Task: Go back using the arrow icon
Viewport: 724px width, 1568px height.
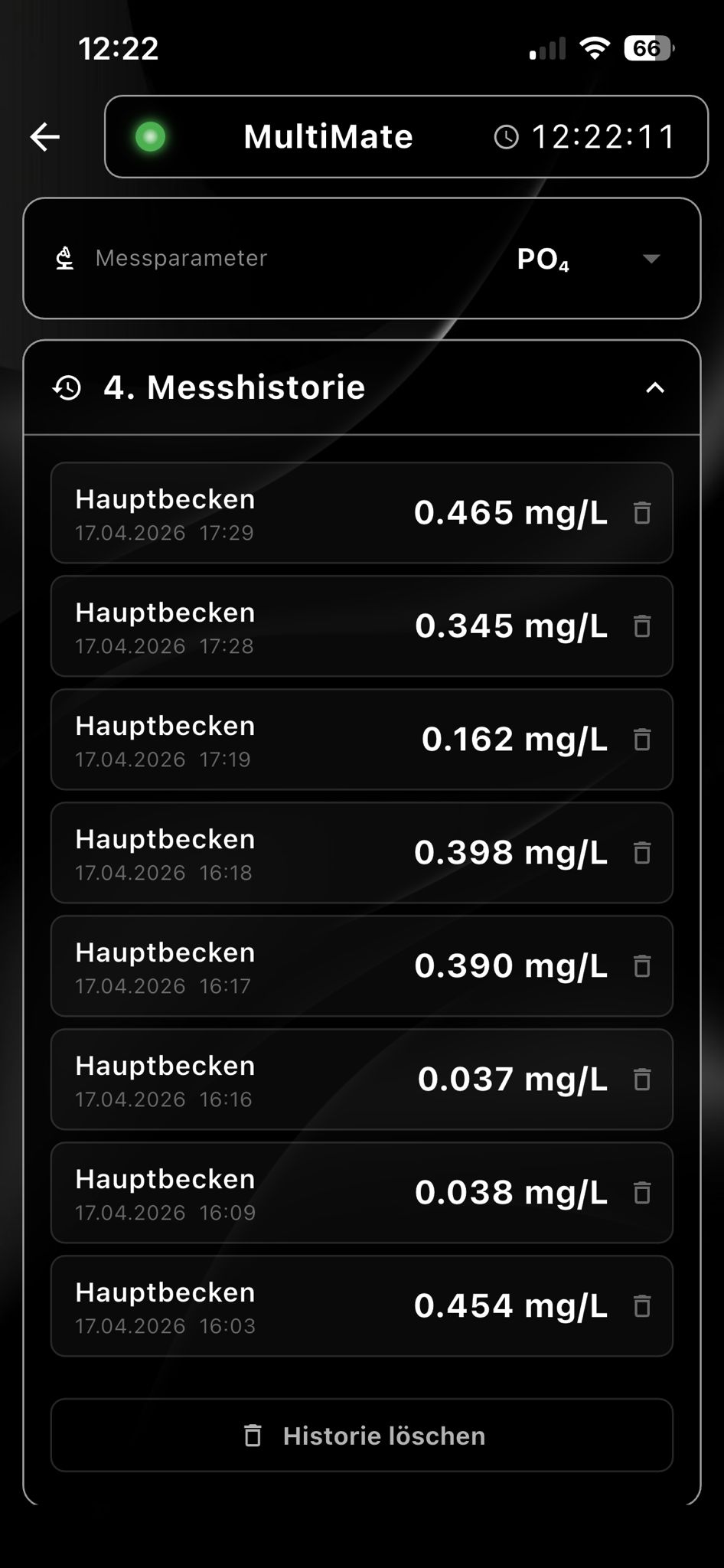Action: pyautogui.click(x=45, y=137)
